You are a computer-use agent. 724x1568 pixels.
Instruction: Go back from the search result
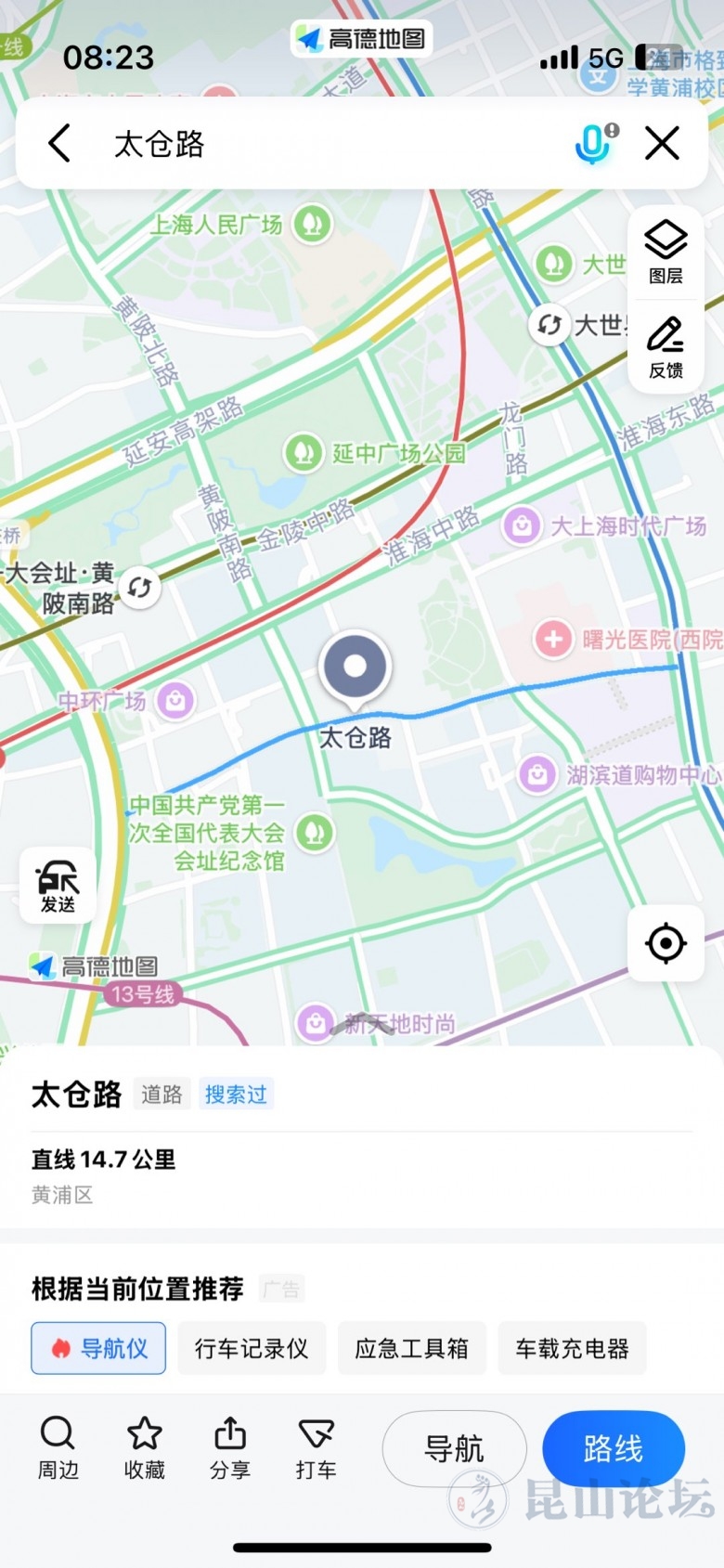click(x=59, y=144)
